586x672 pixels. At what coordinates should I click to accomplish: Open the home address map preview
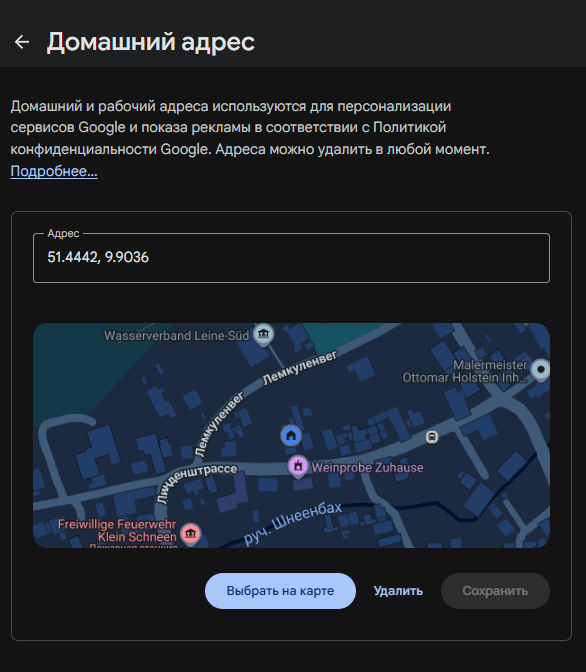pos(291,435)
